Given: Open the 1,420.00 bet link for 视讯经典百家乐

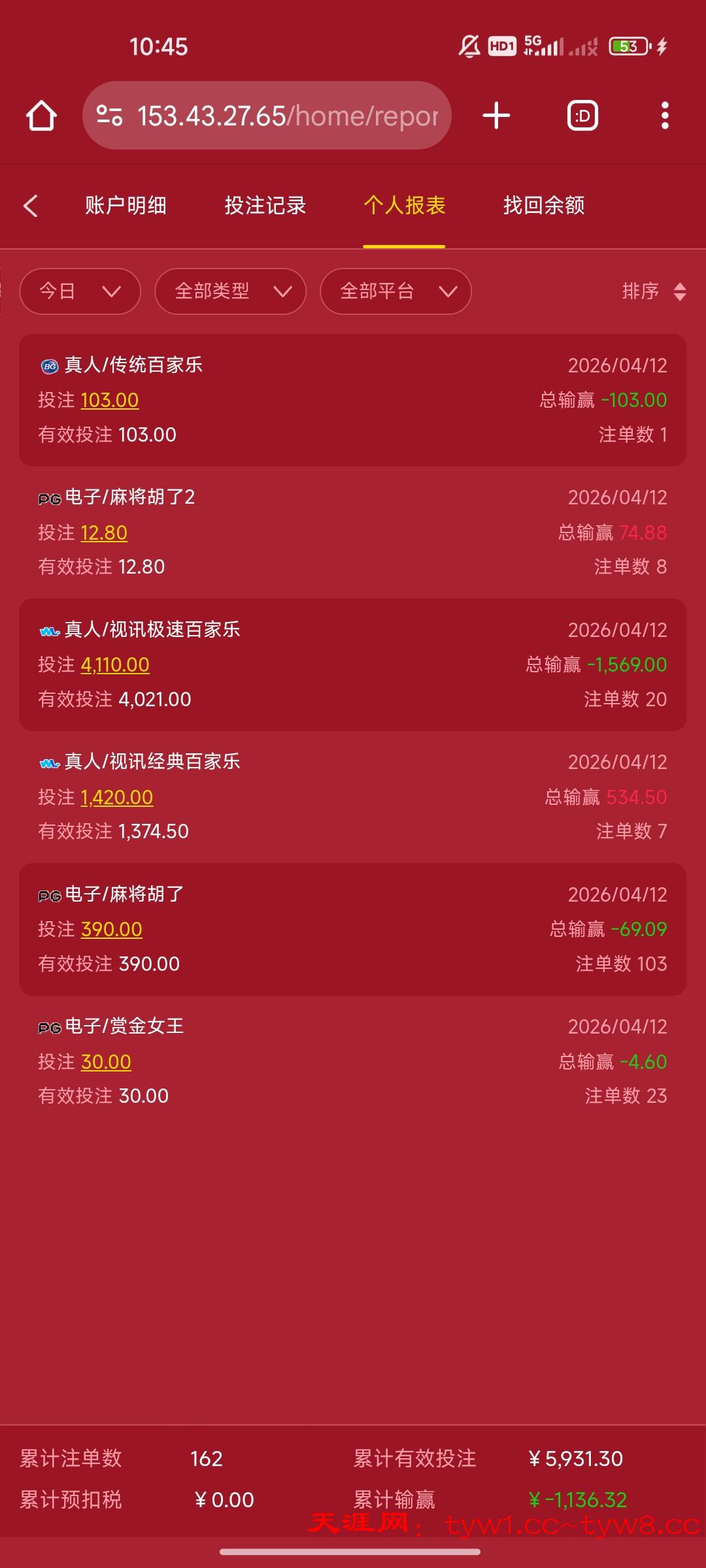Looking at the screenshot, I should (116, 798).
